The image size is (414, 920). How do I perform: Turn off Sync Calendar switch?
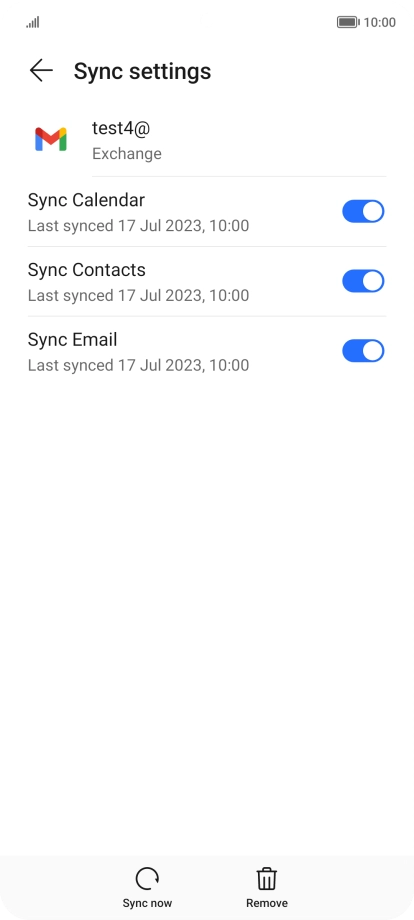click(363, 211)
